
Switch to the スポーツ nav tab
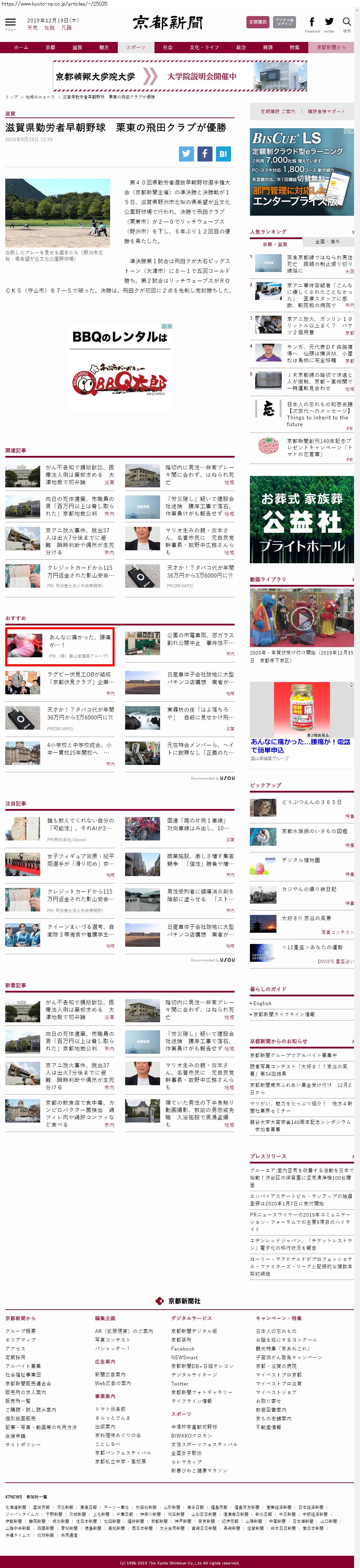click(136, 47)
